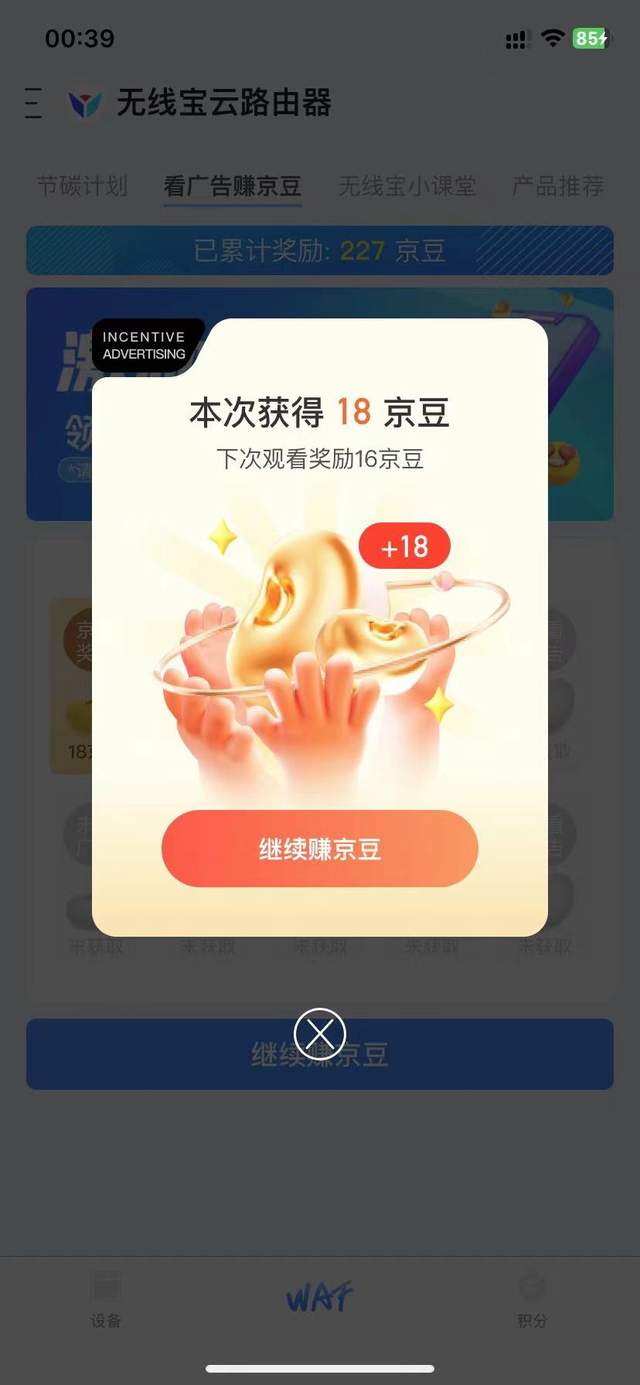Close the reward popup with X
Screen dimensions: 640x1385
pyautogui.click(x=320, y=1033)
